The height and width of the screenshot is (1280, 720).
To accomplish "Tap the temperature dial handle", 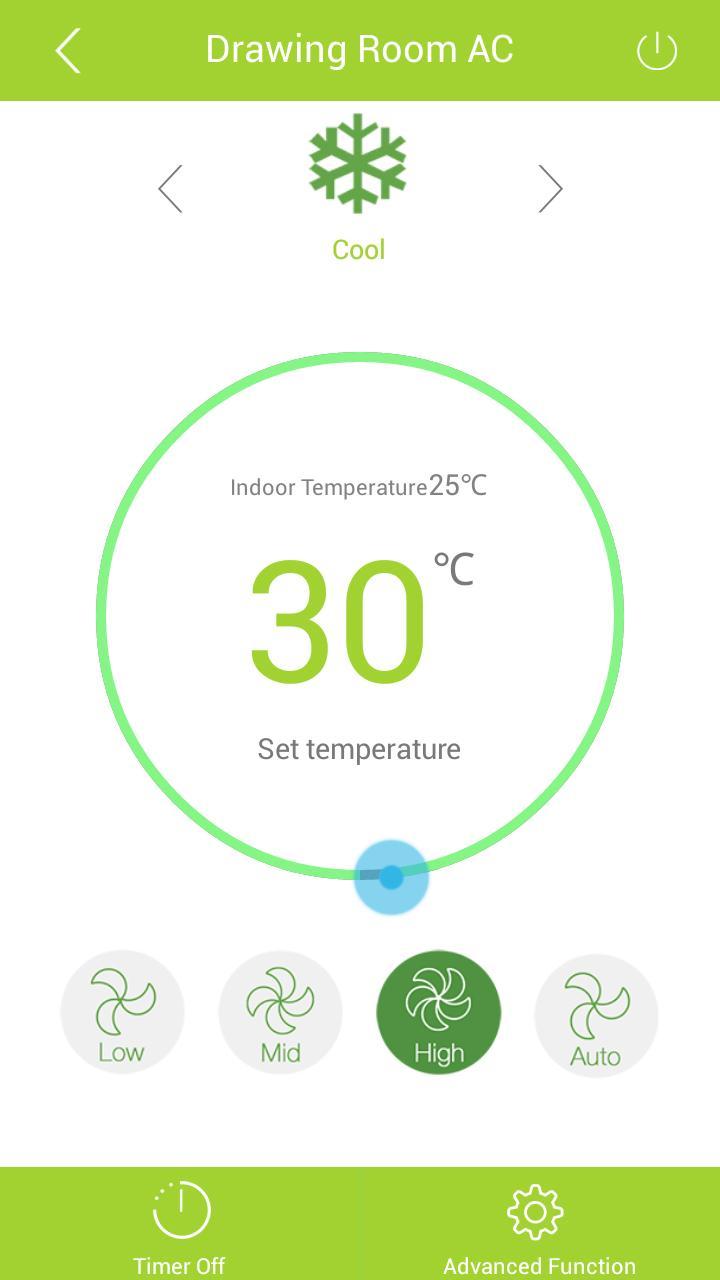I will click(391, 877).
